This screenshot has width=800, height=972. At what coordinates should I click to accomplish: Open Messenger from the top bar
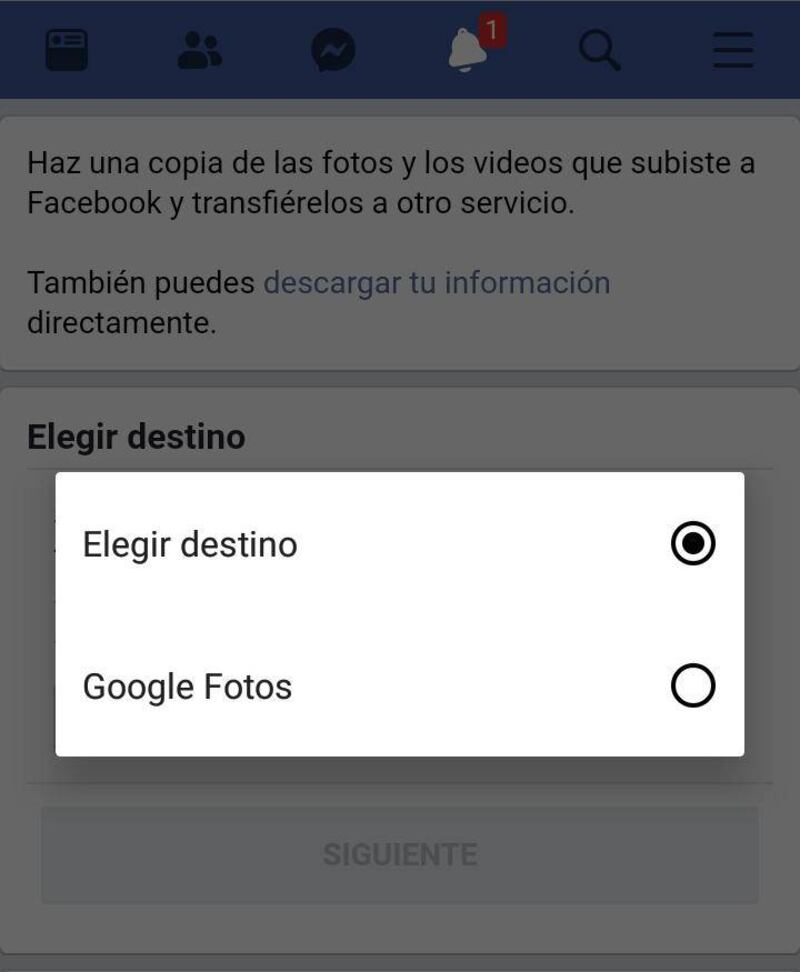(x=333, y=49)
